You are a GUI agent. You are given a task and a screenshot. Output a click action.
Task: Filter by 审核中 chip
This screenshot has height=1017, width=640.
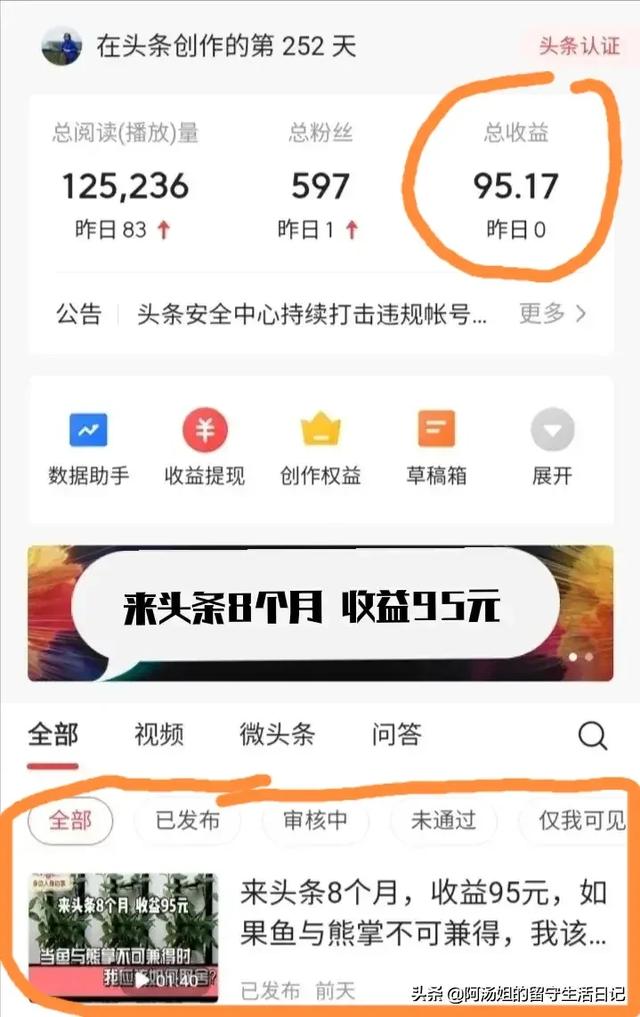[315, 821]
